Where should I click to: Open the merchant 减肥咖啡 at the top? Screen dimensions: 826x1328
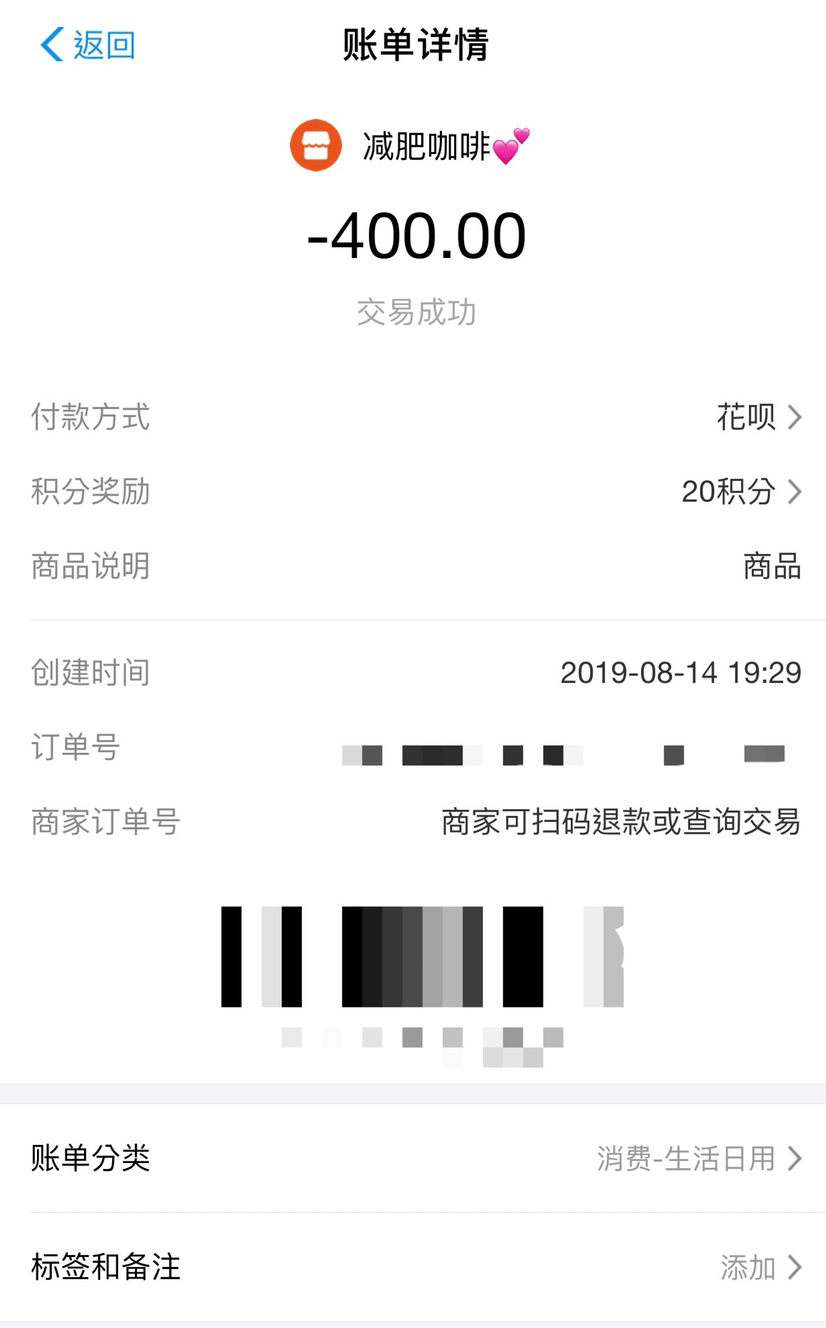[x=410, y=146]
